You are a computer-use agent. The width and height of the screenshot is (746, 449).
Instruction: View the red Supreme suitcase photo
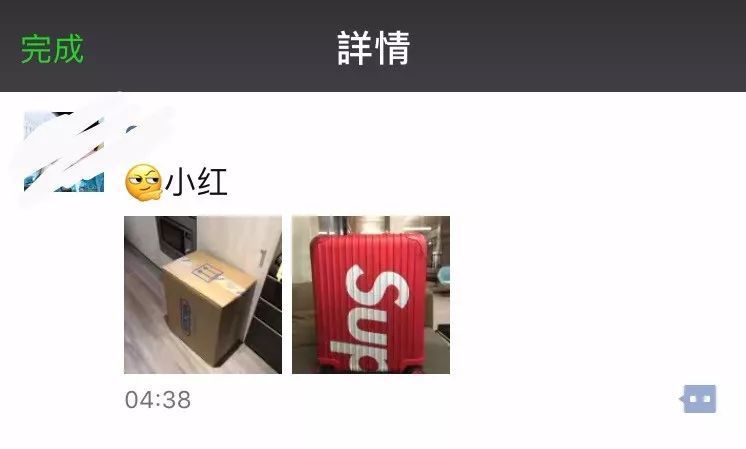click(x=370, y=295)
